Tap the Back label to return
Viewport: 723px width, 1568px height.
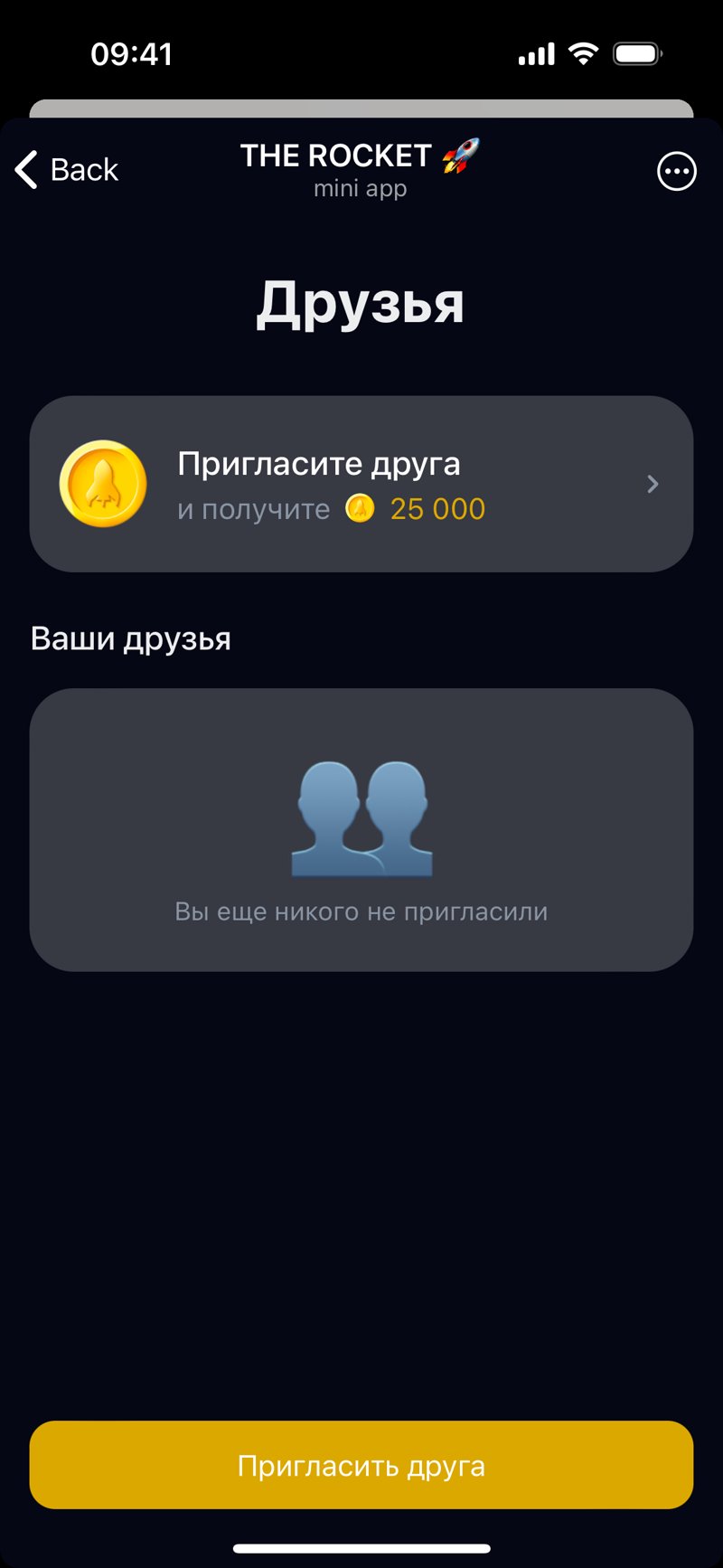tap(86, 170)
